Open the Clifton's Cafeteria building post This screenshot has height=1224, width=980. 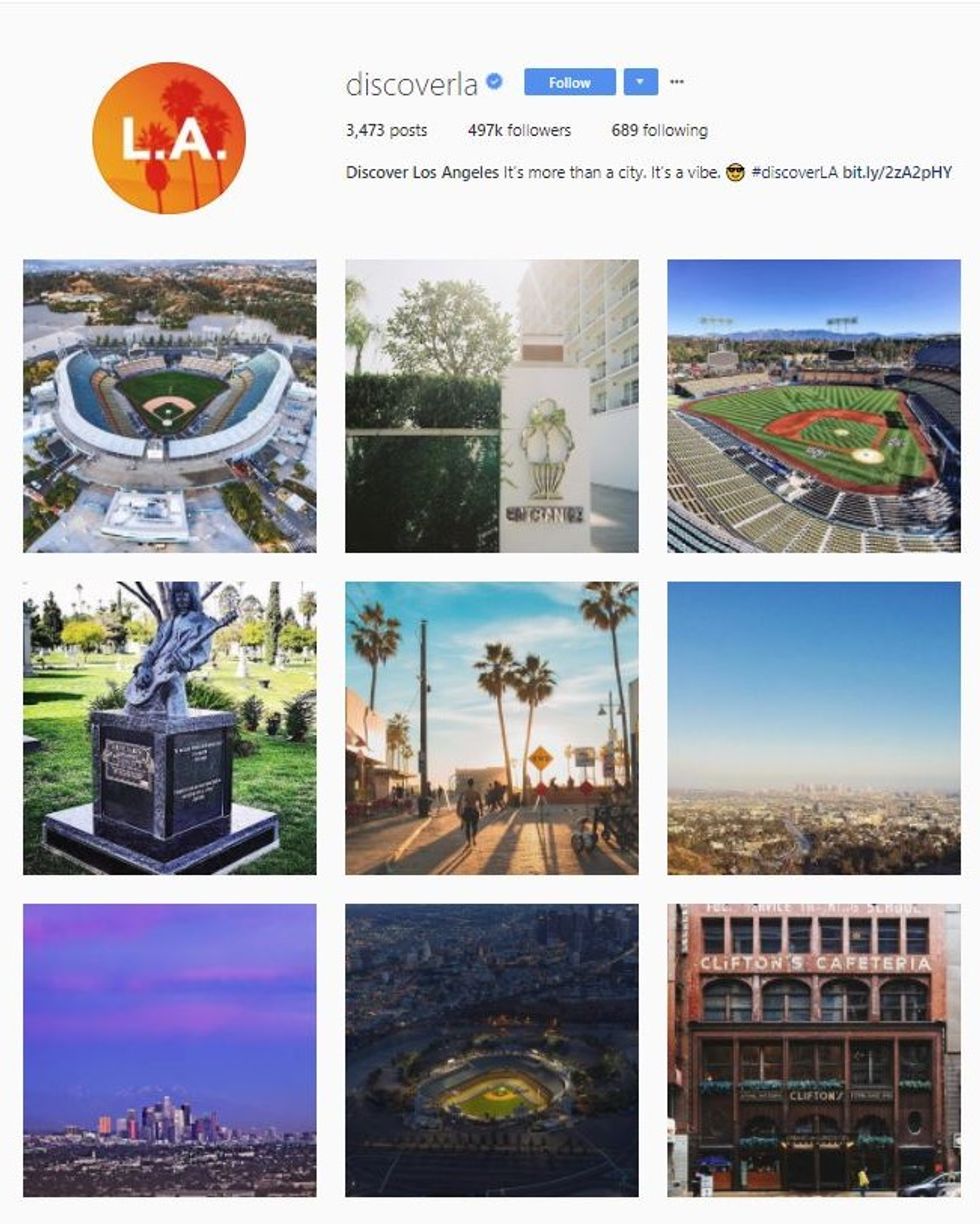point(814,1050)
